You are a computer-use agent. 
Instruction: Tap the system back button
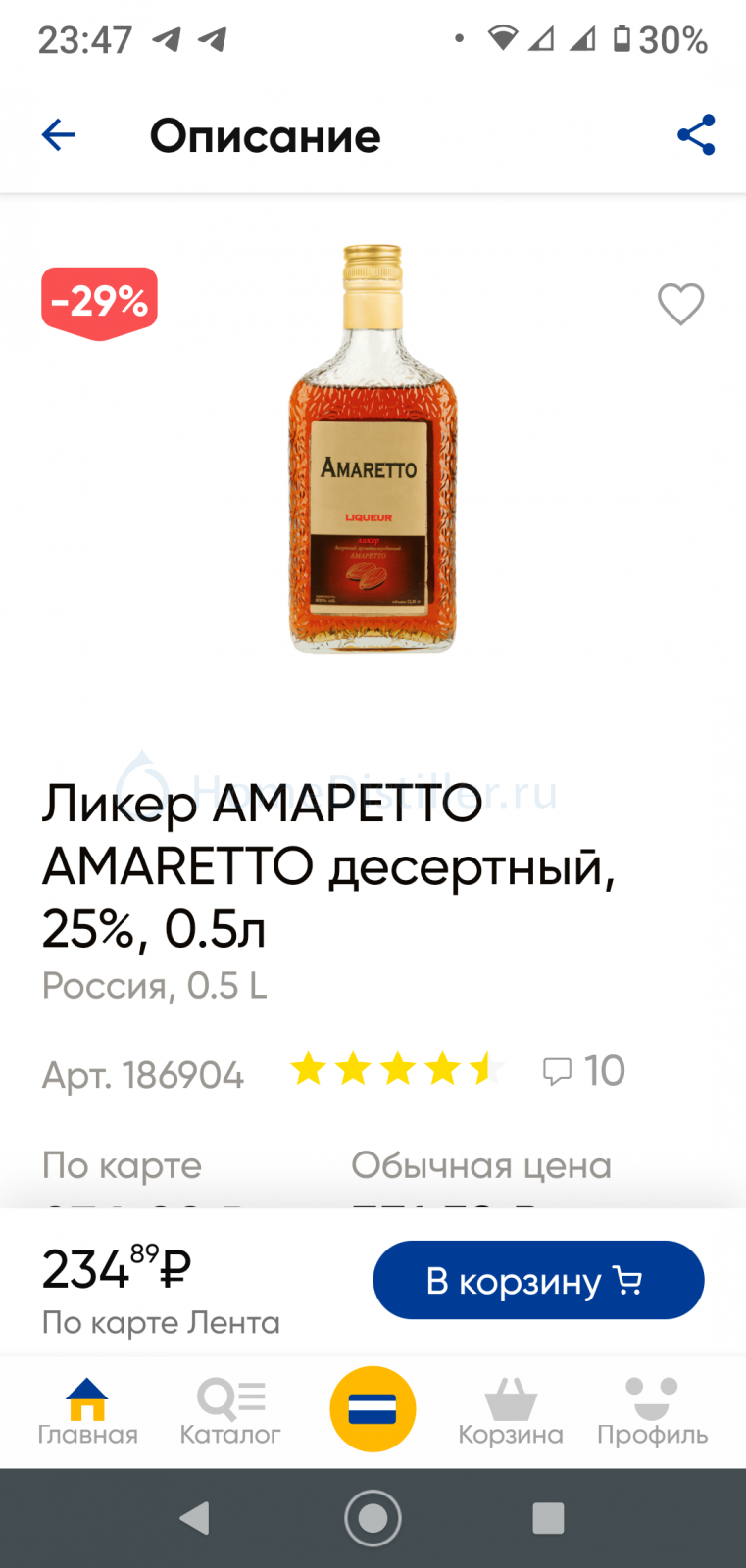[x=195, y=1518]
